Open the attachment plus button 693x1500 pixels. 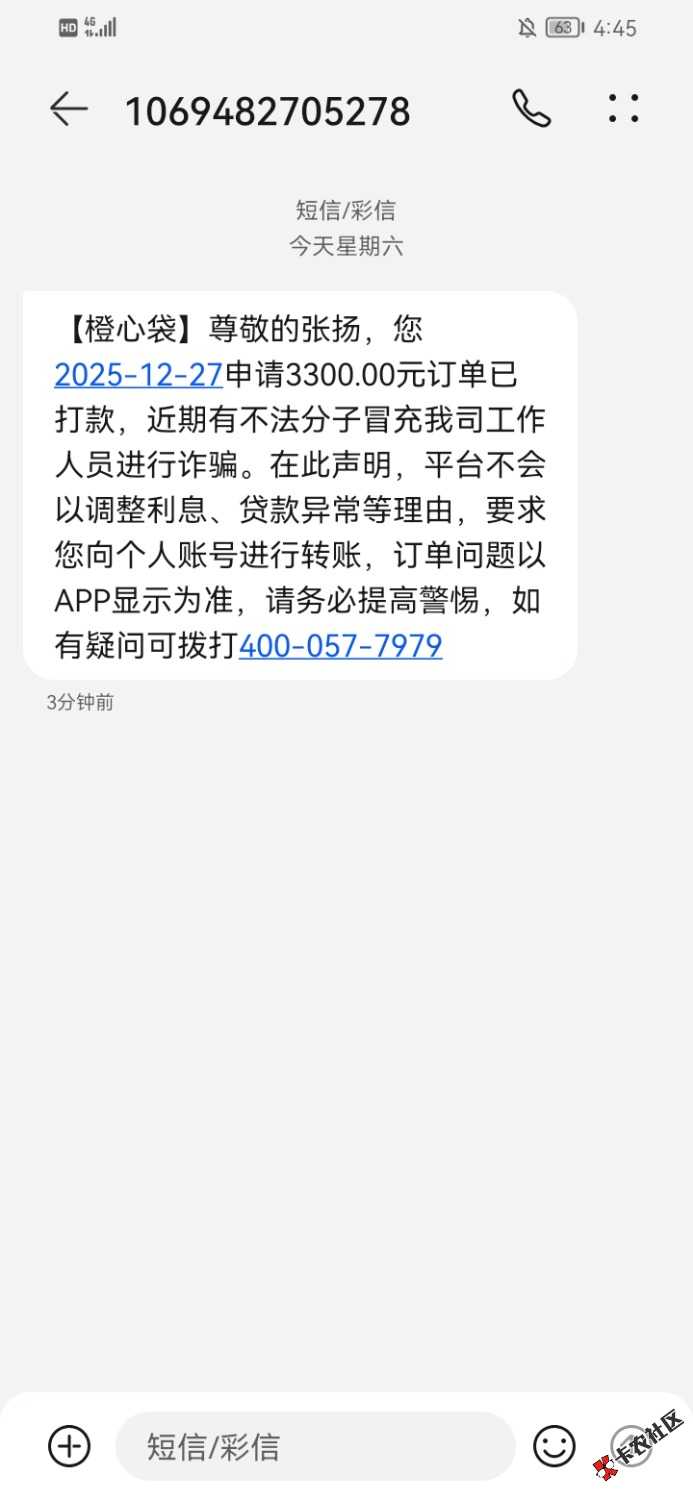69,1446
